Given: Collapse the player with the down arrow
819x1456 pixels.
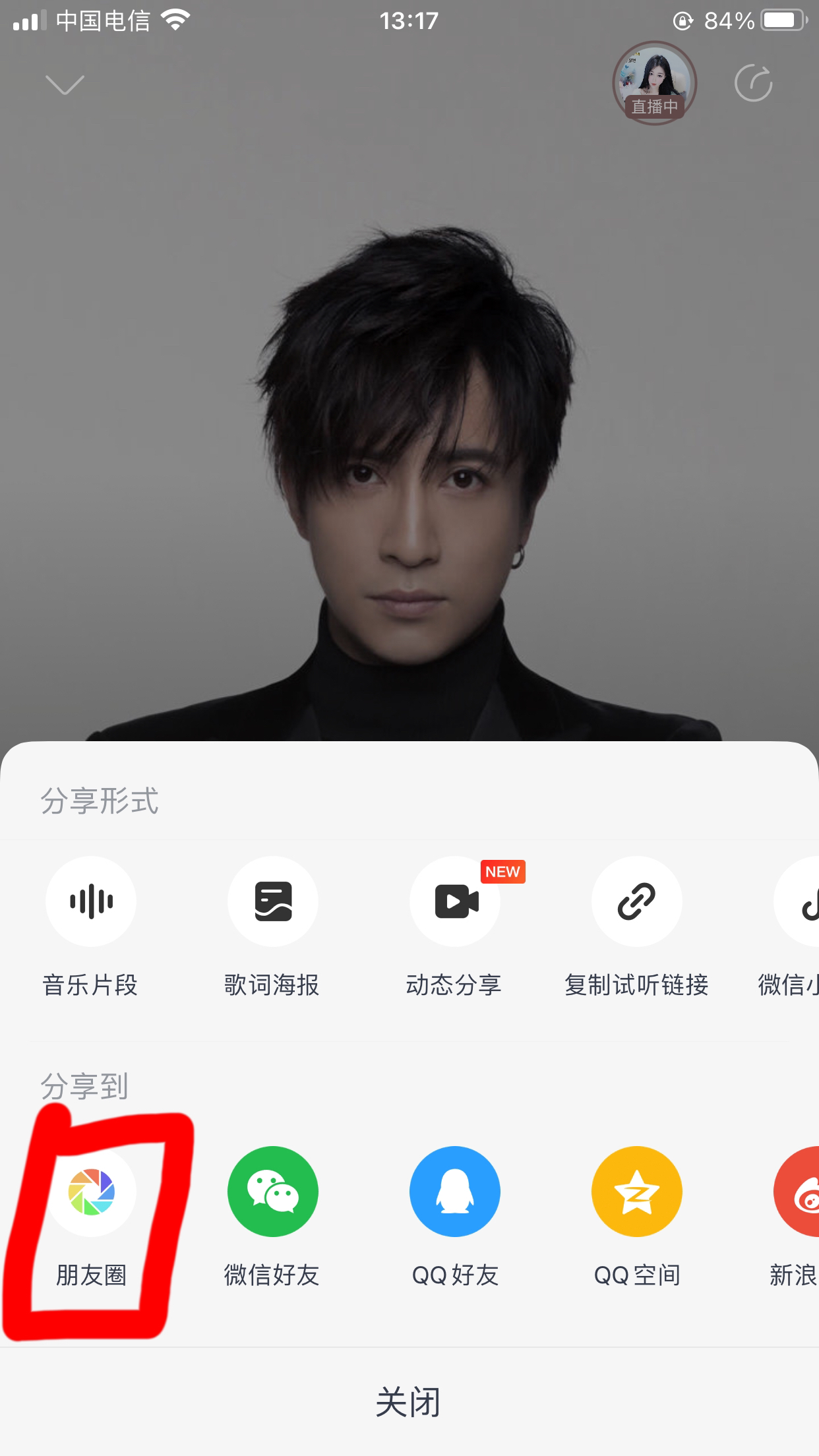Looking at the screenshot, I should [x=65, y=84].
